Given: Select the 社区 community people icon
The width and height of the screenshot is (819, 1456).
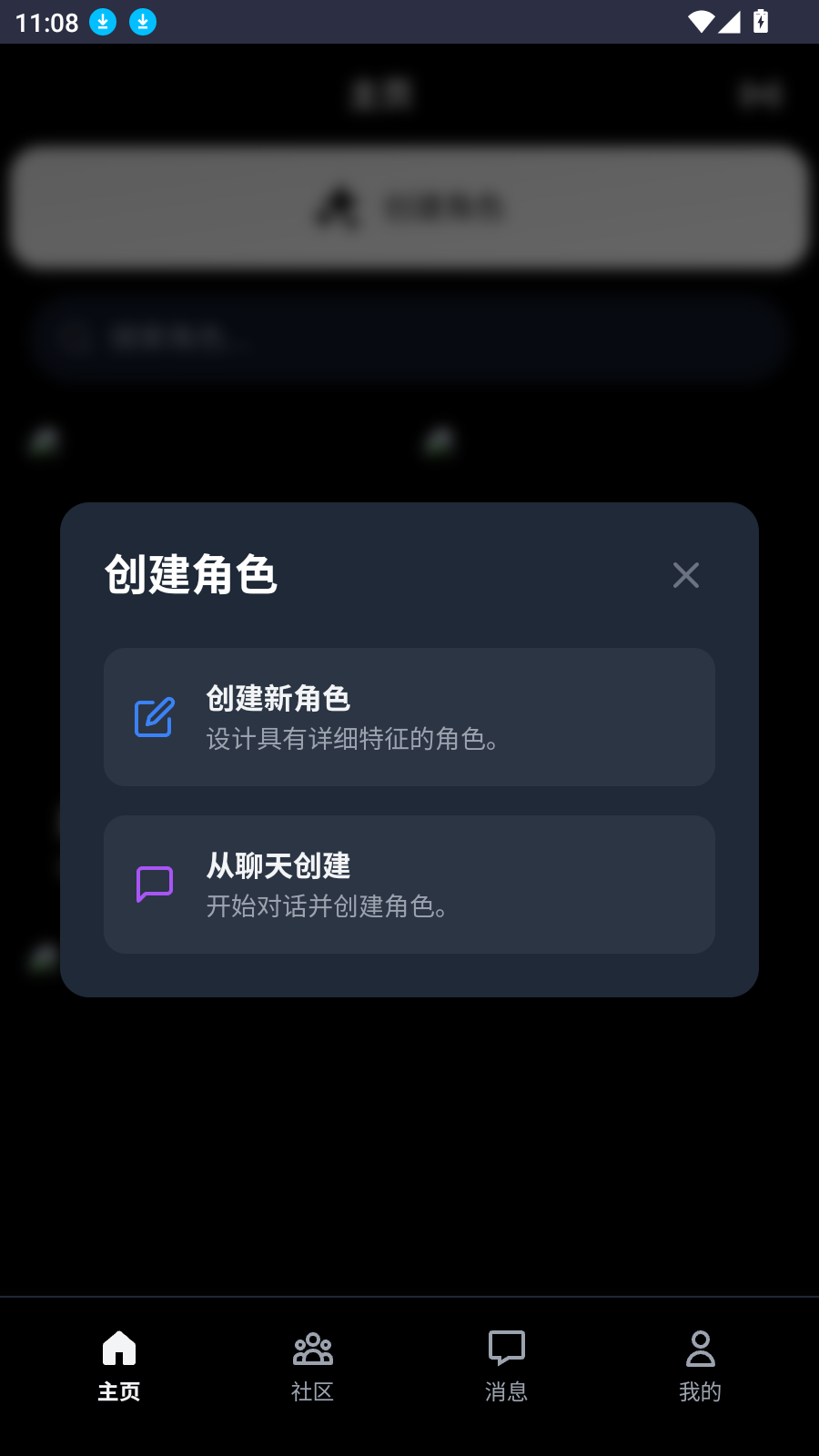Looking at the screenshot, I should click(x=312, y=1350).
